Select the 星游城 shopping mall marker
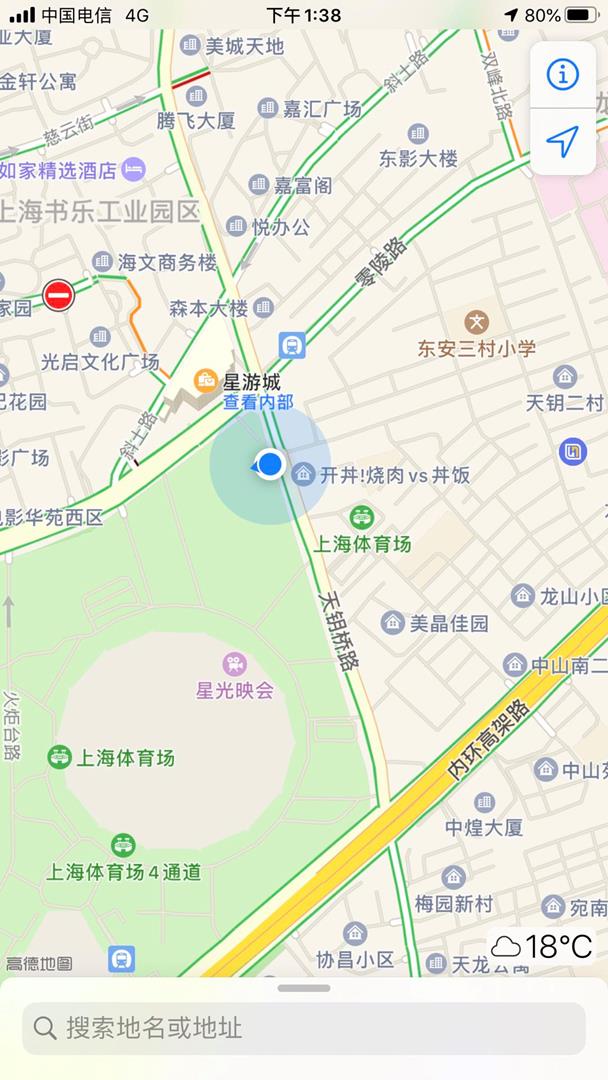Viewport: 608px width, 1080px height. click(206, 381)
